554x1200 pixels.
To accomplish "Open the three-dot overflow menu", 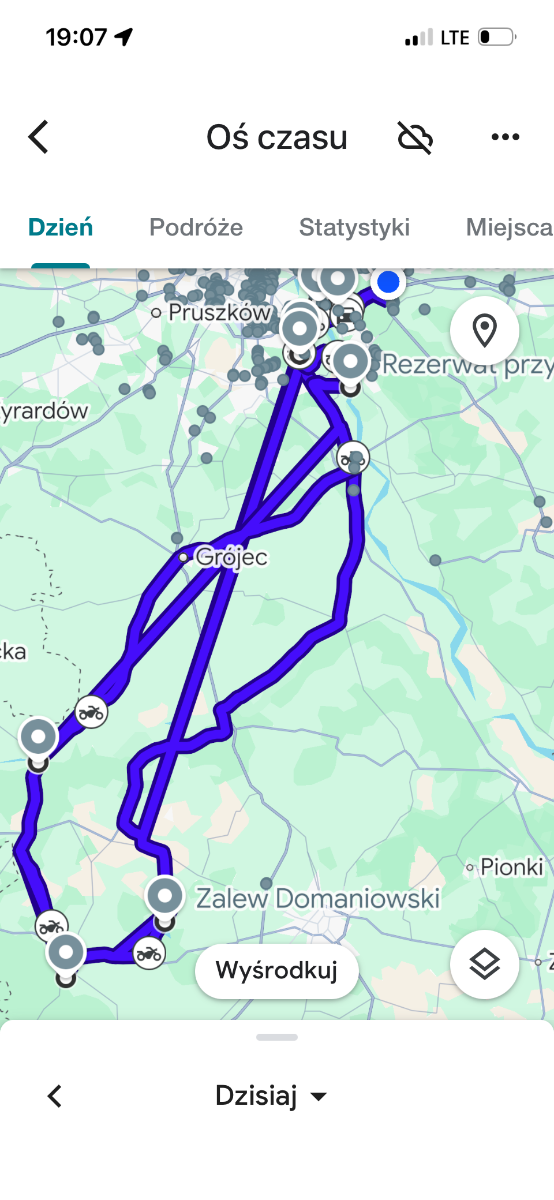I will [x=505, y=137].
